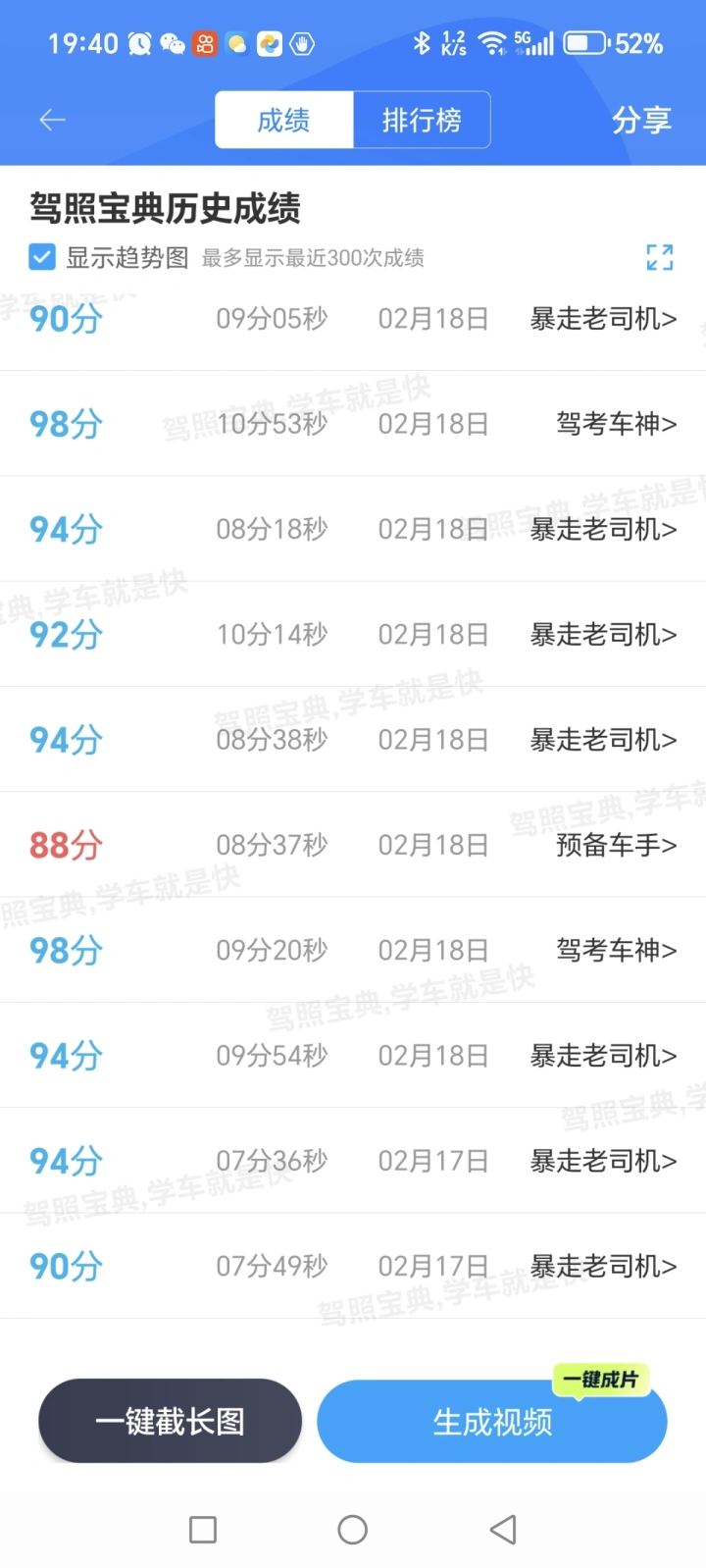Open the 90分 09分05秒 score record

pyautogui.click(x=353, y=319)
